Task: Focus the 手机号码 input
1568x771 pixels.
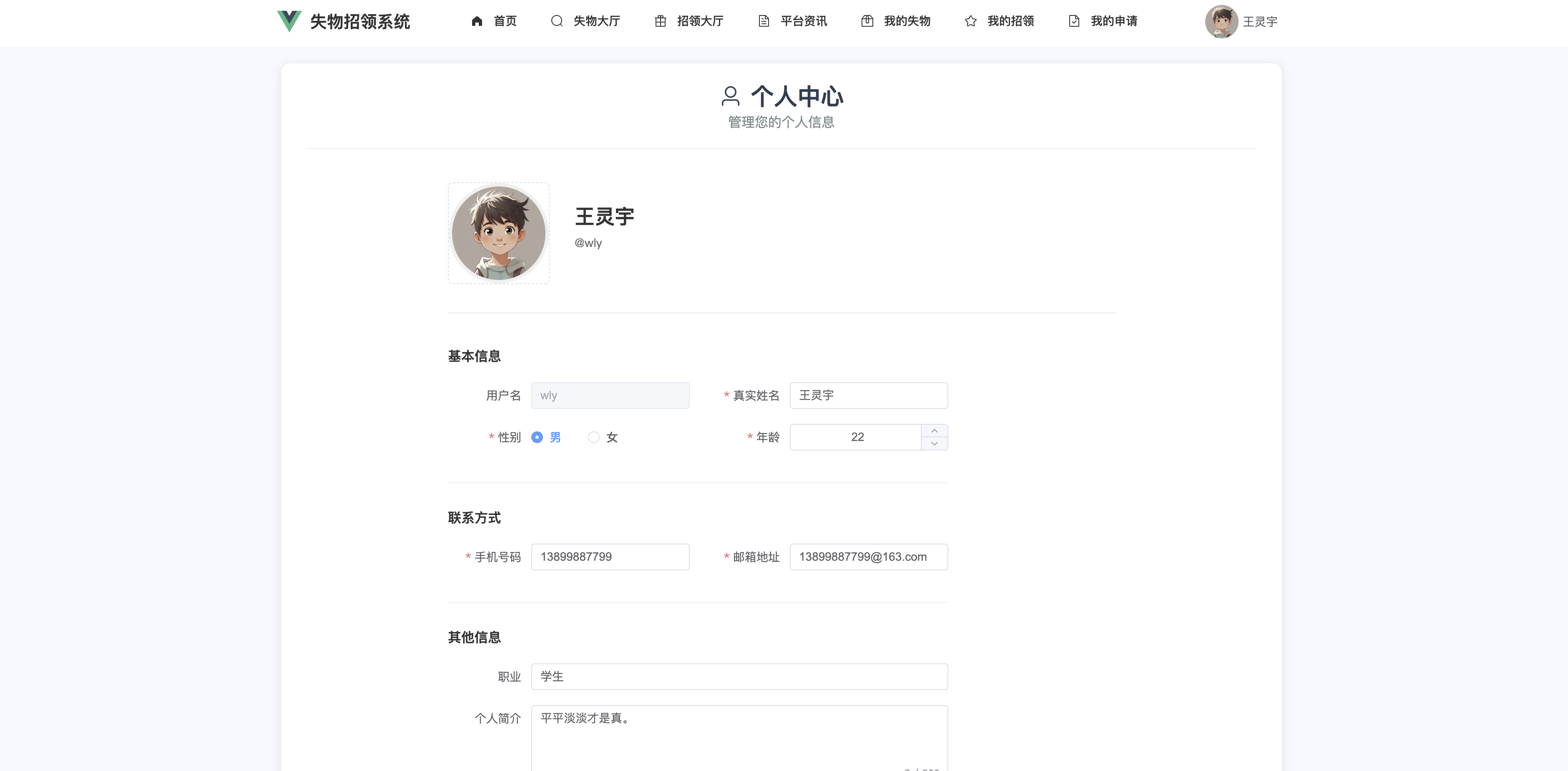Action: click(610, 557)
